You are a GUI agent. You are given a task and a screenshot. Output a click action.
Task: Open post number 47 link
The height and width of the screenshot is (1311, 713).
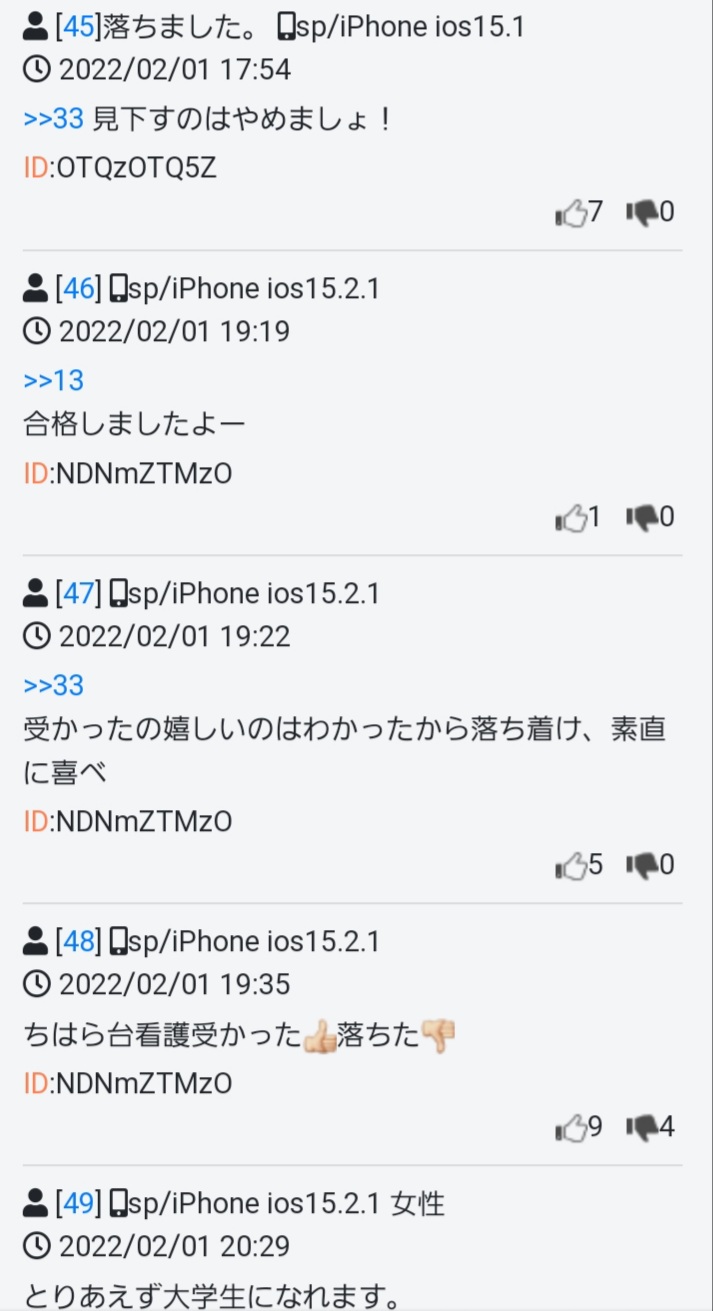(79, 594)
